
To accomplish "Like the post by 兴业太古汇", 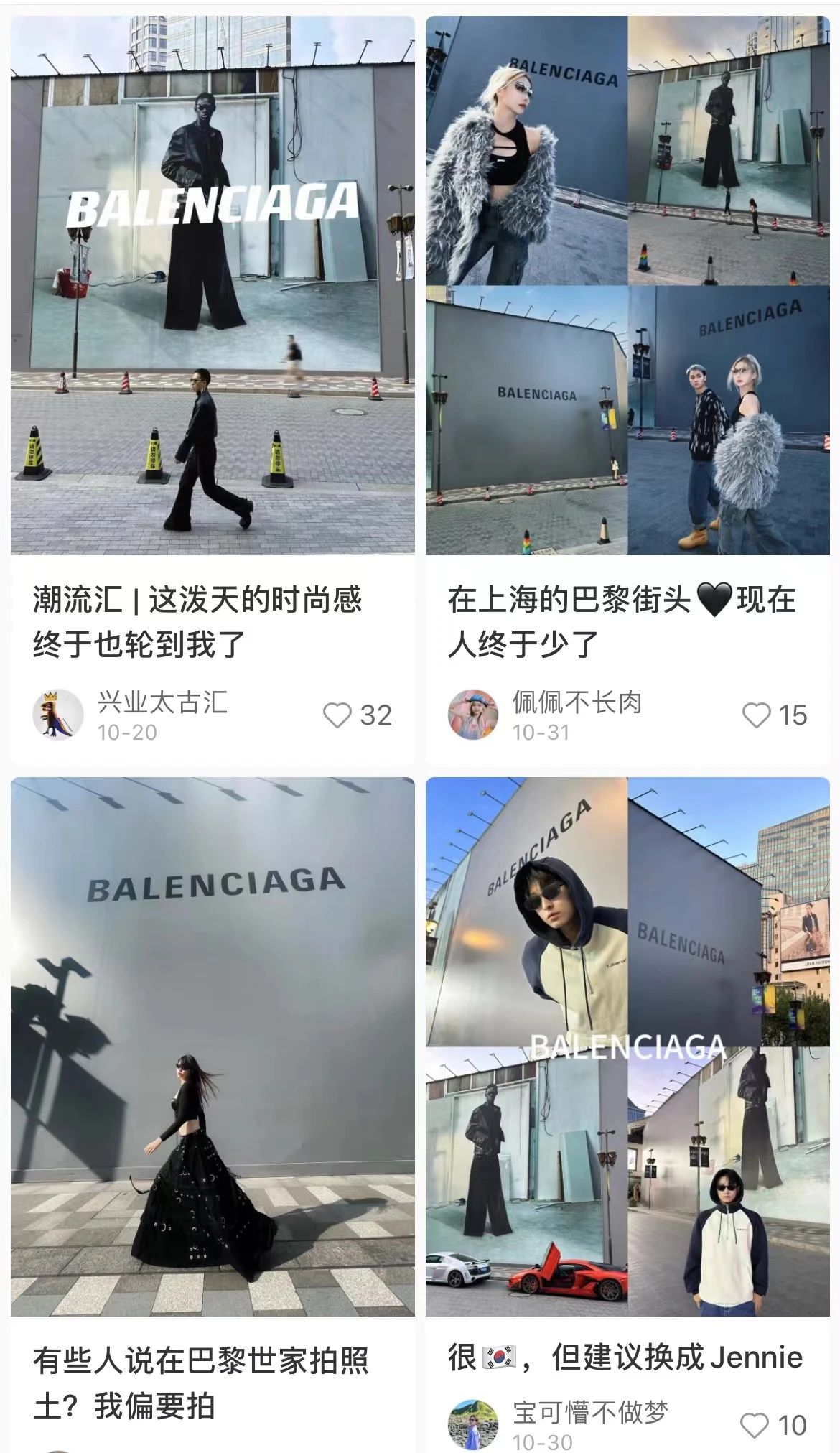I will (x=337, y=715).
